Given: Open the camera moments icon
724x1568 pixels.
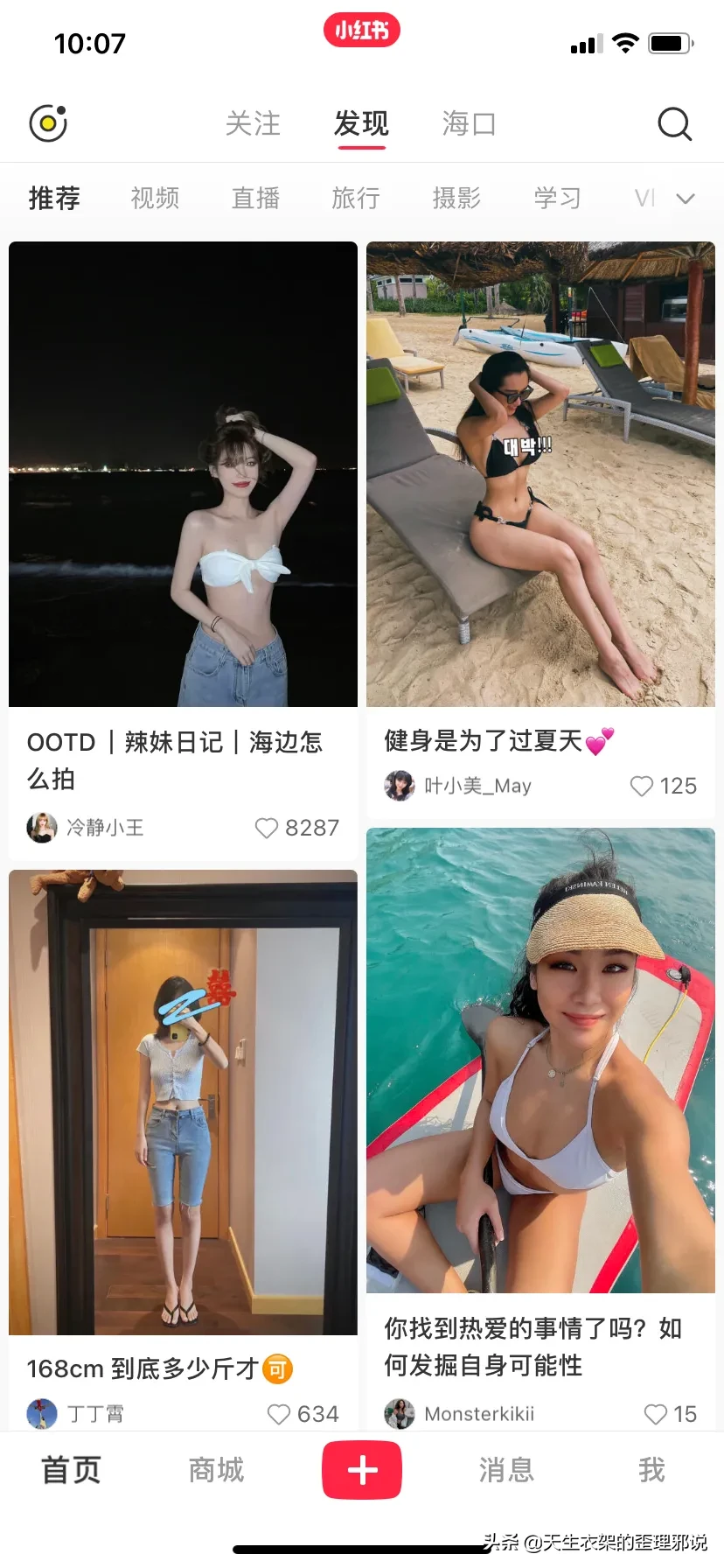Looking at the screenshot, I should coord(48,123).
